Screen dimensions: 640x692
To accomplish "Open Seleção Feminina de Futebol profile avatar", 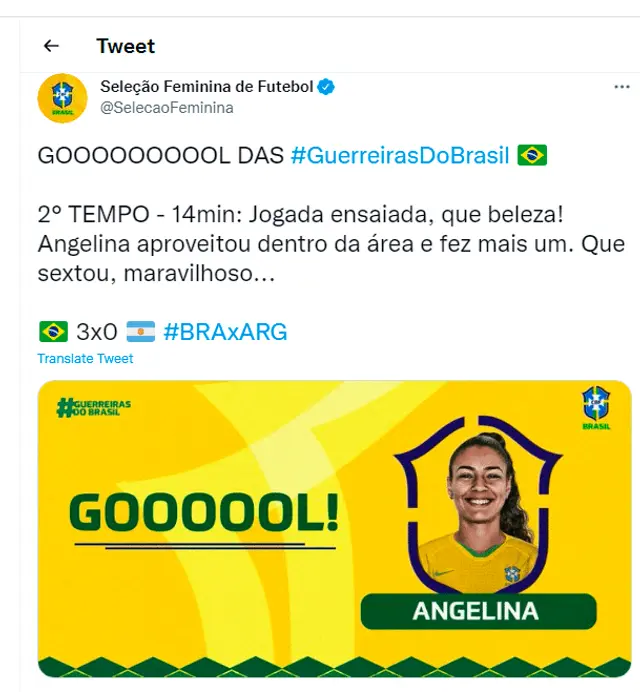I will click(62, 98).
